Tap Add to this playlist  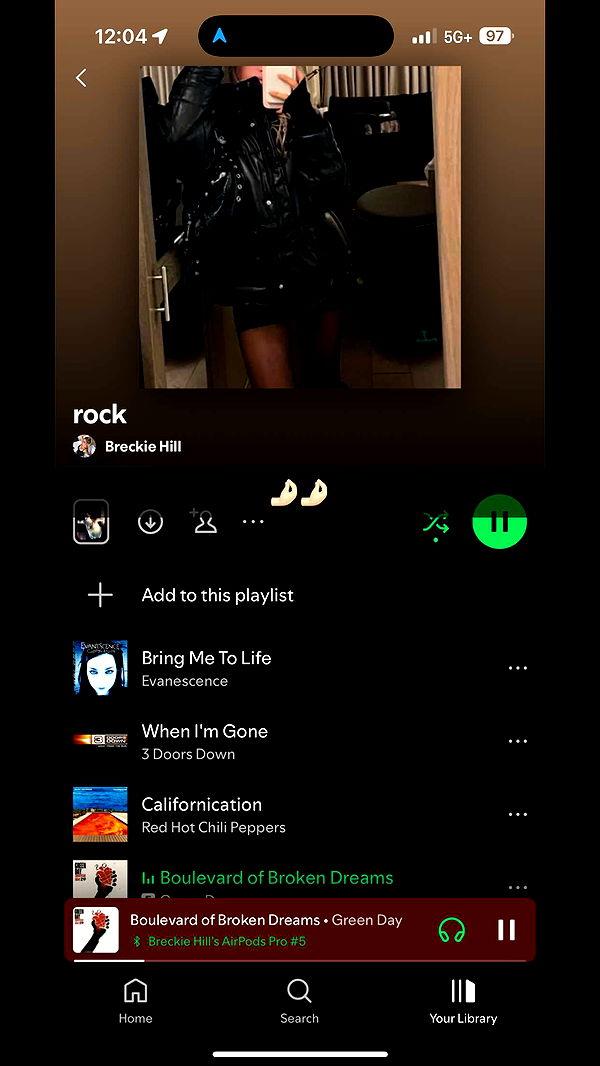pyautogui.click(x=217, y=595)
